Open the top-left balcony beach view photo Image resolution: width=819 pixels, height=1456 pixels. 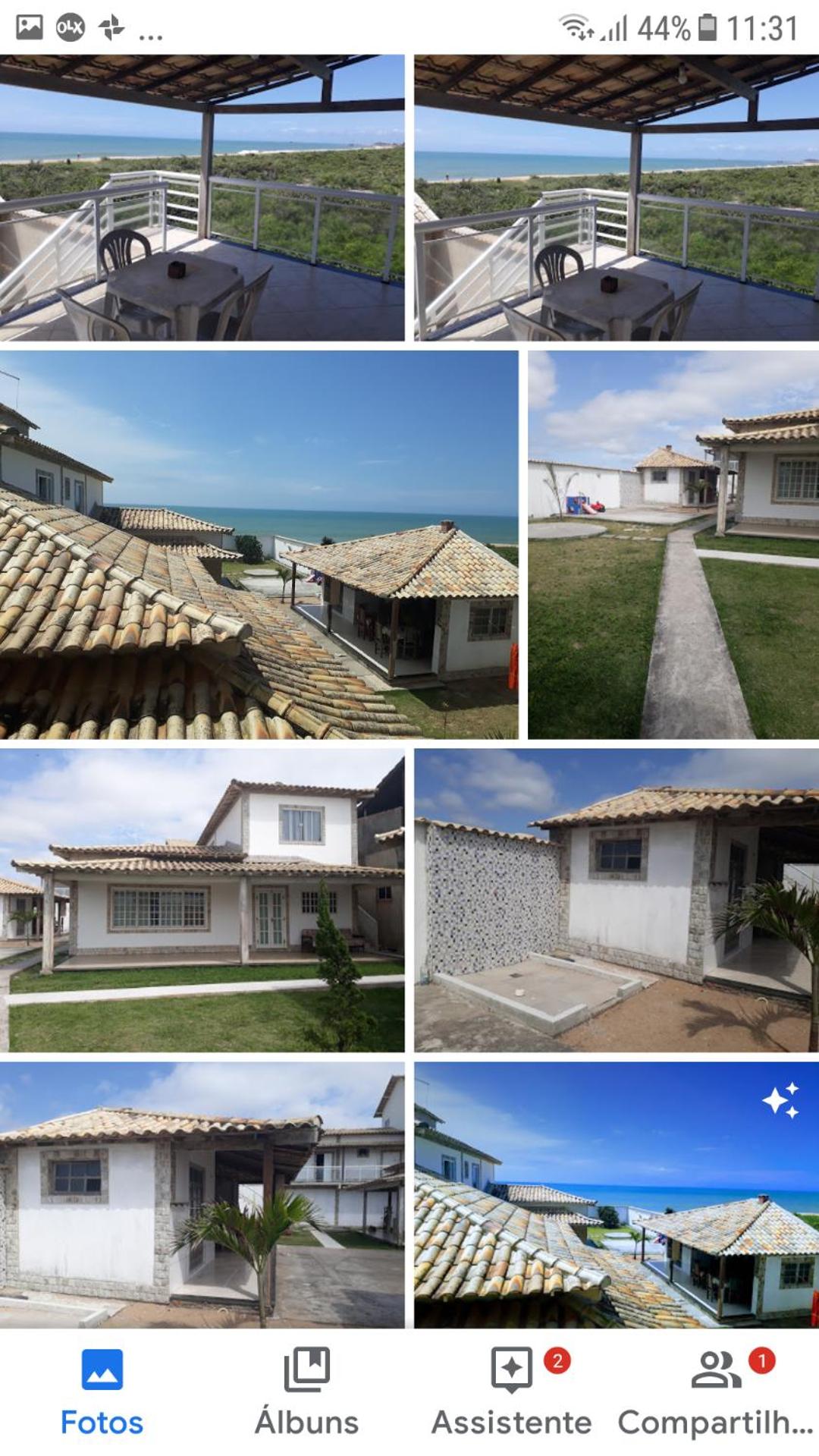(202, 197)
